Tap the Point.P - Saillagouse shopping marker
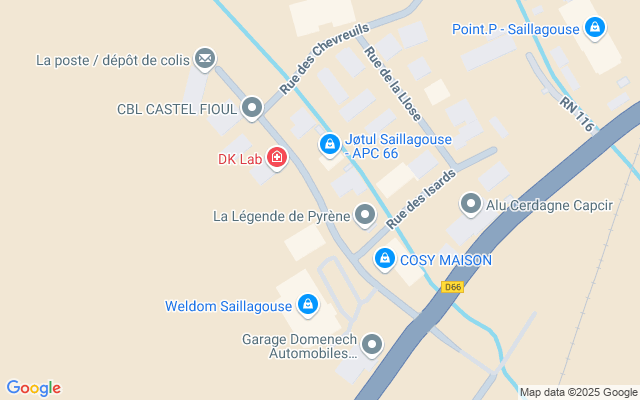 point(595,28)
